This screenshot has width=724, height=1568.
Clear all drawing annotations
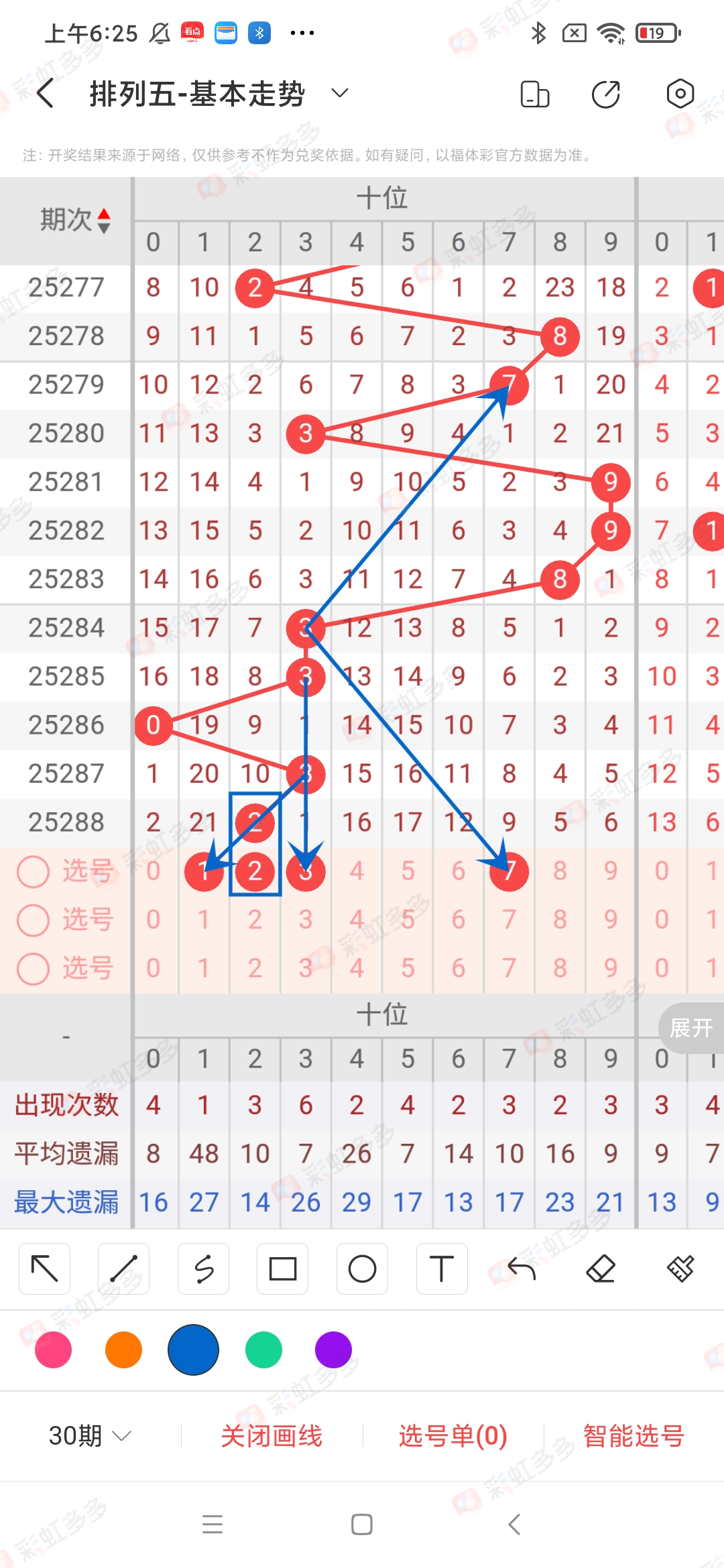pyautogui.click(x=680, y=1268)
